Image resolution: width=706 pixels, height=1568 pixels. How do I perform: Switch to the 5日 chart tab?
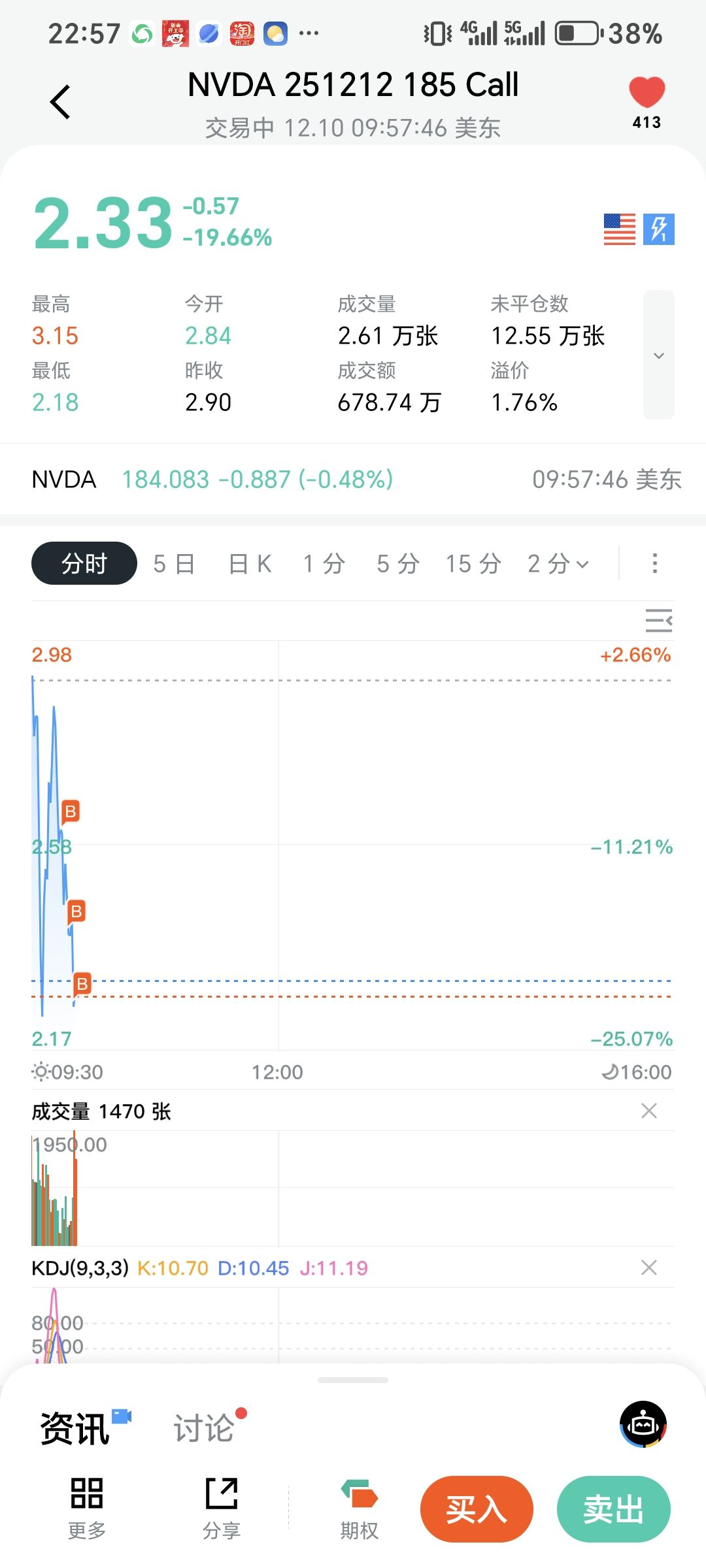(174, 563)
